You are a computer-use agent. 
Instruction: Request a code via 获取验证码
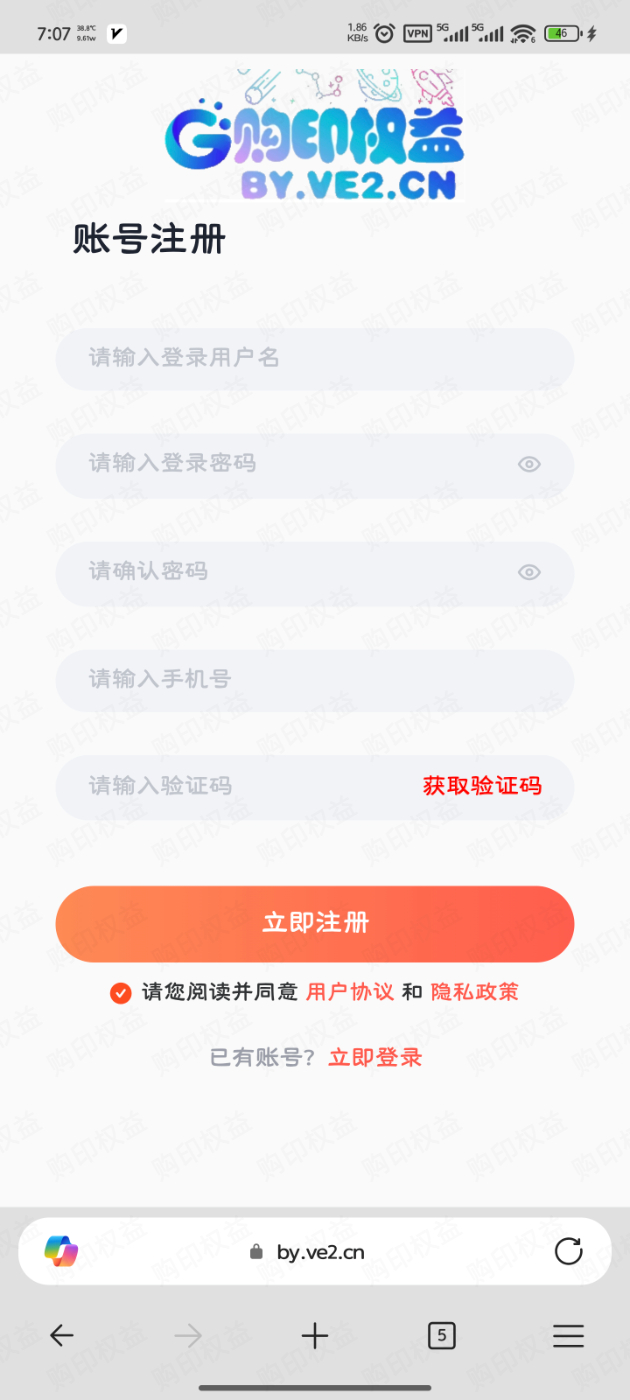pyautogui.click(x=482, y=786)
